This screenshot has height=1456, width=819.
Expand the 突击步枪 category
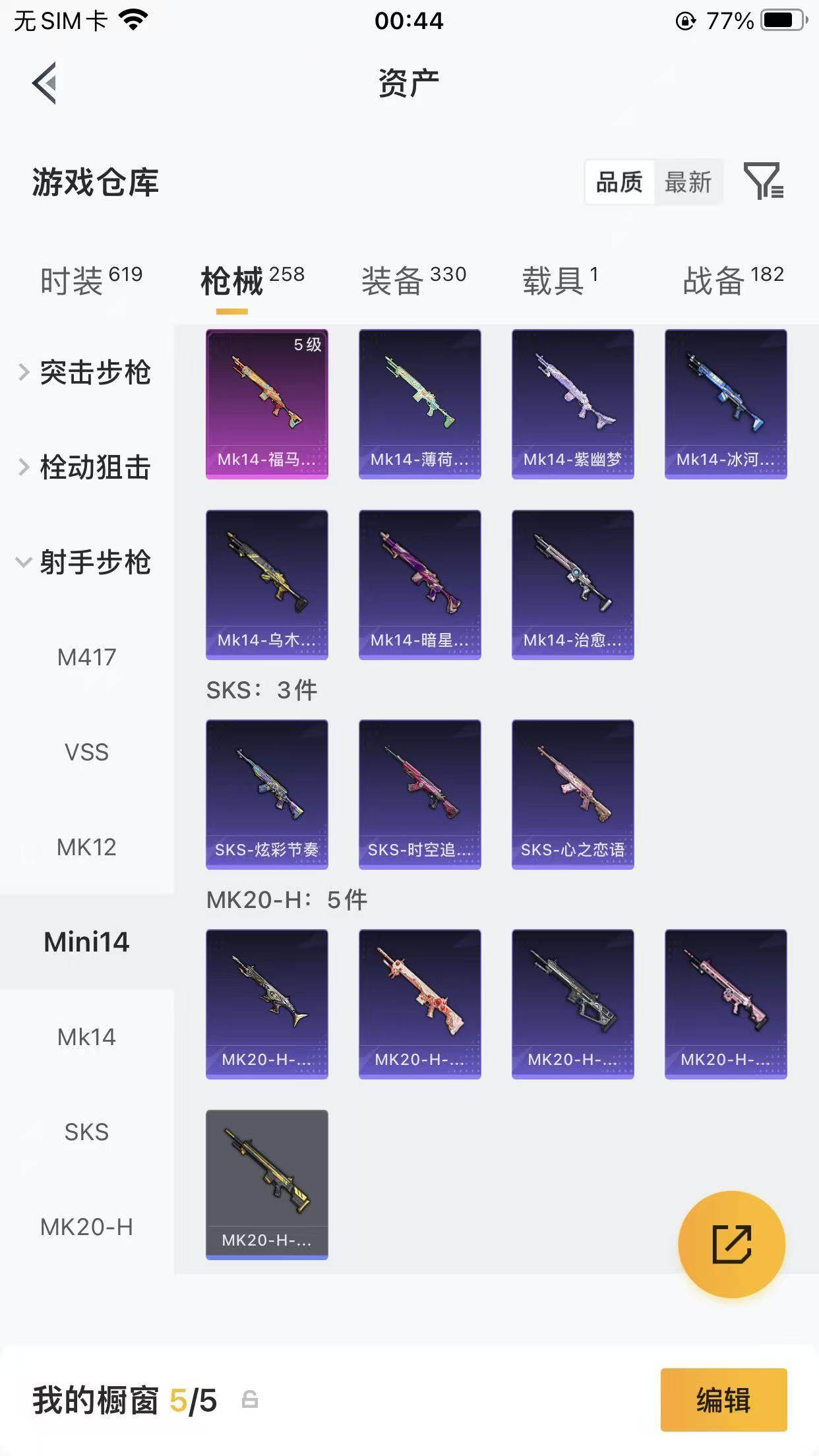86,373
